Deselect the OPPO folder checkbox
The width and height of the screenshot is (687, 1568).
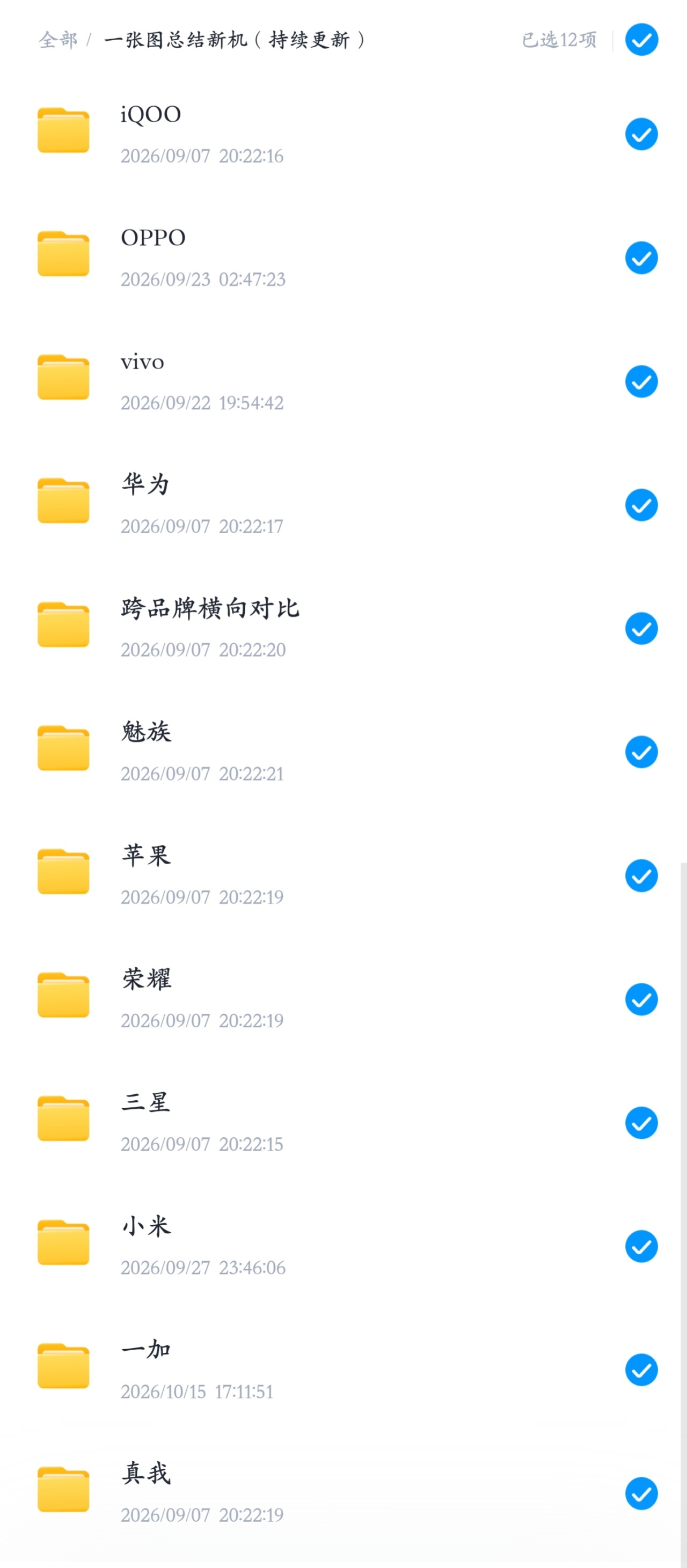click(x=641, y=257)
